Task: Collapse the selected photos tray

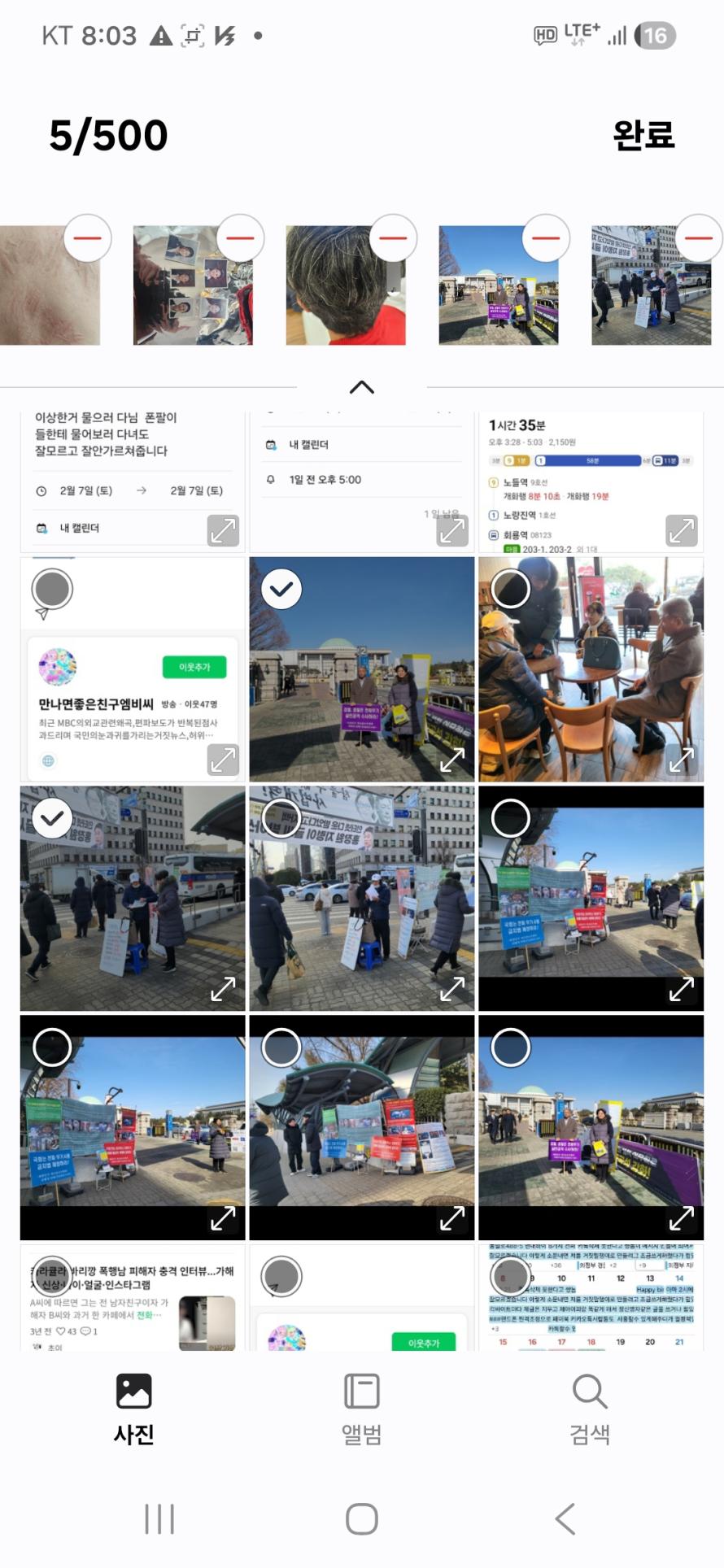Action: [361, 387]
